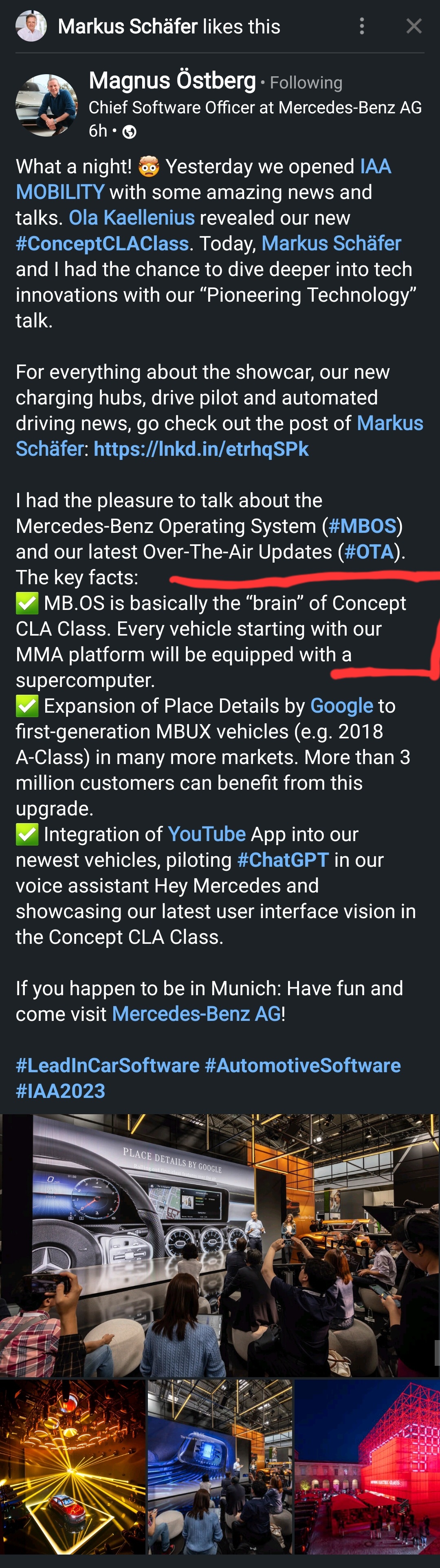Tap the #IAA2023 hashtag
Image resolution: width=440 pixels, height=1568 pixels.
60,1091
